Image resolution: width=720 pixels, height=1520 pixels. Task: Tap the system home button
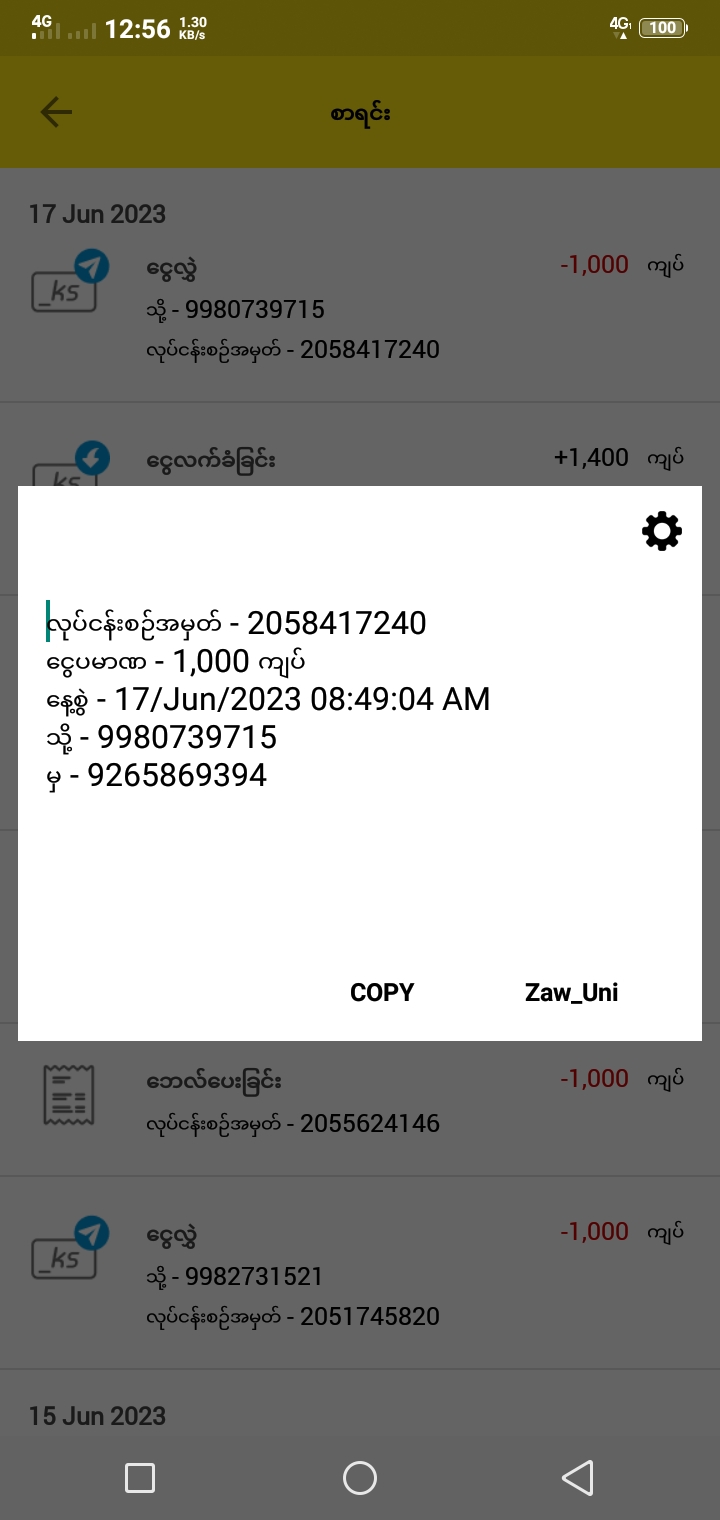point(360,1477)
